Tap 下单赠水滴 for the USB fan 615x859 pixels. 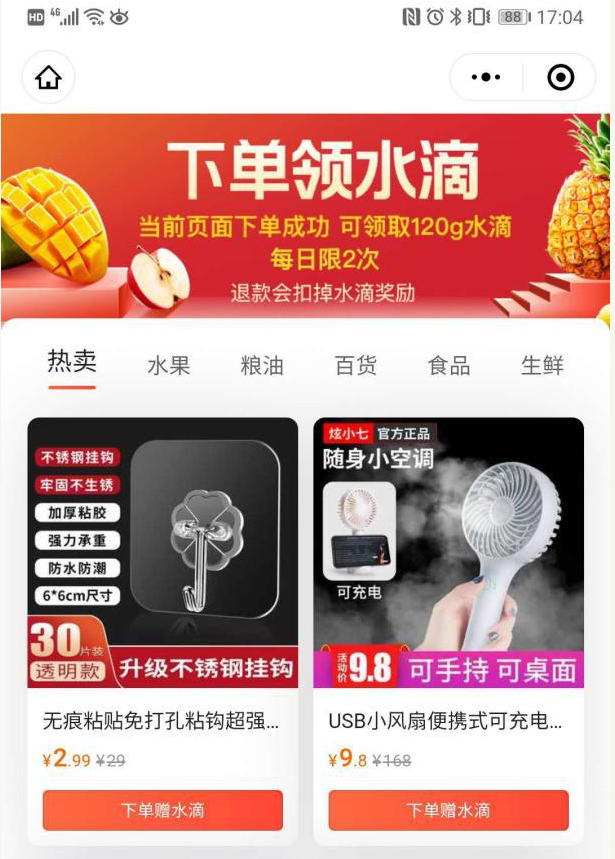(x=448, y=810)
